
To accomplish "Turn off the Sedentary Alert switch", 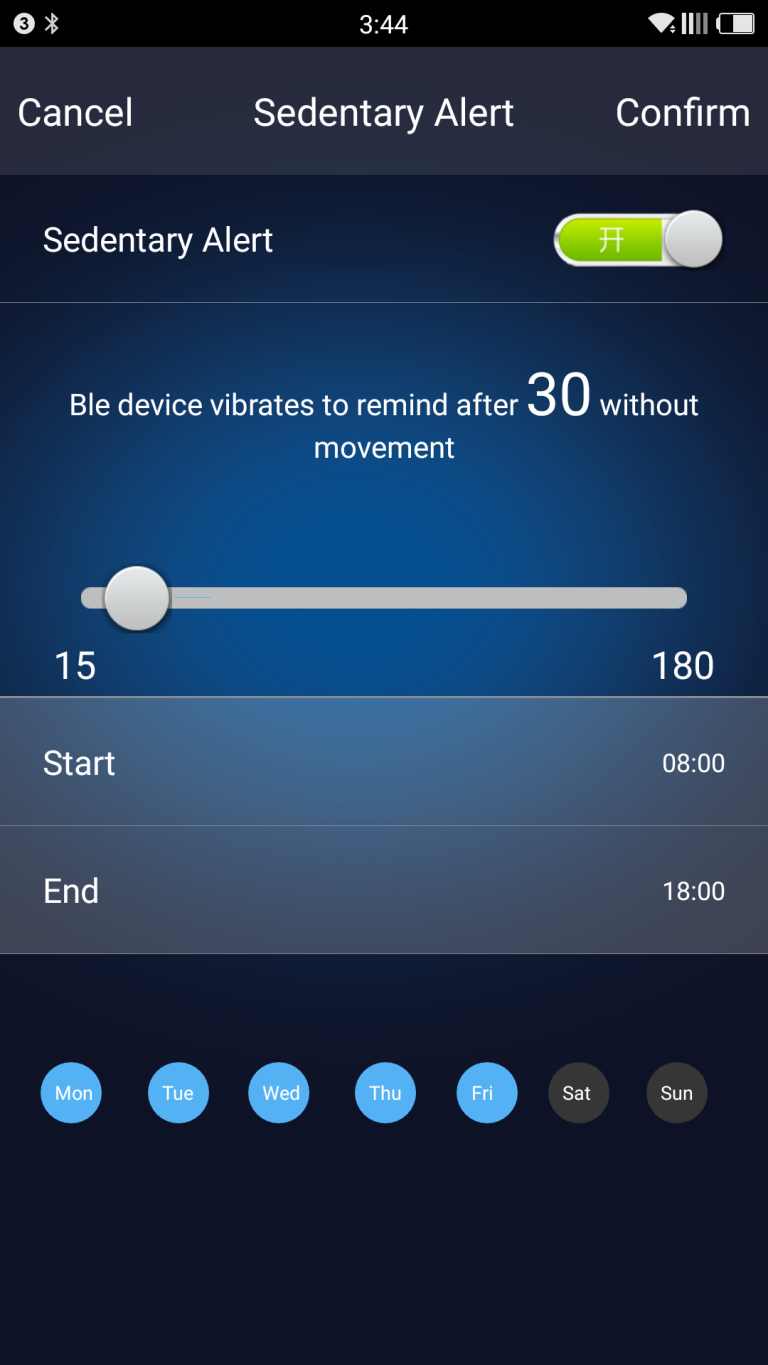I will (638, 240).
